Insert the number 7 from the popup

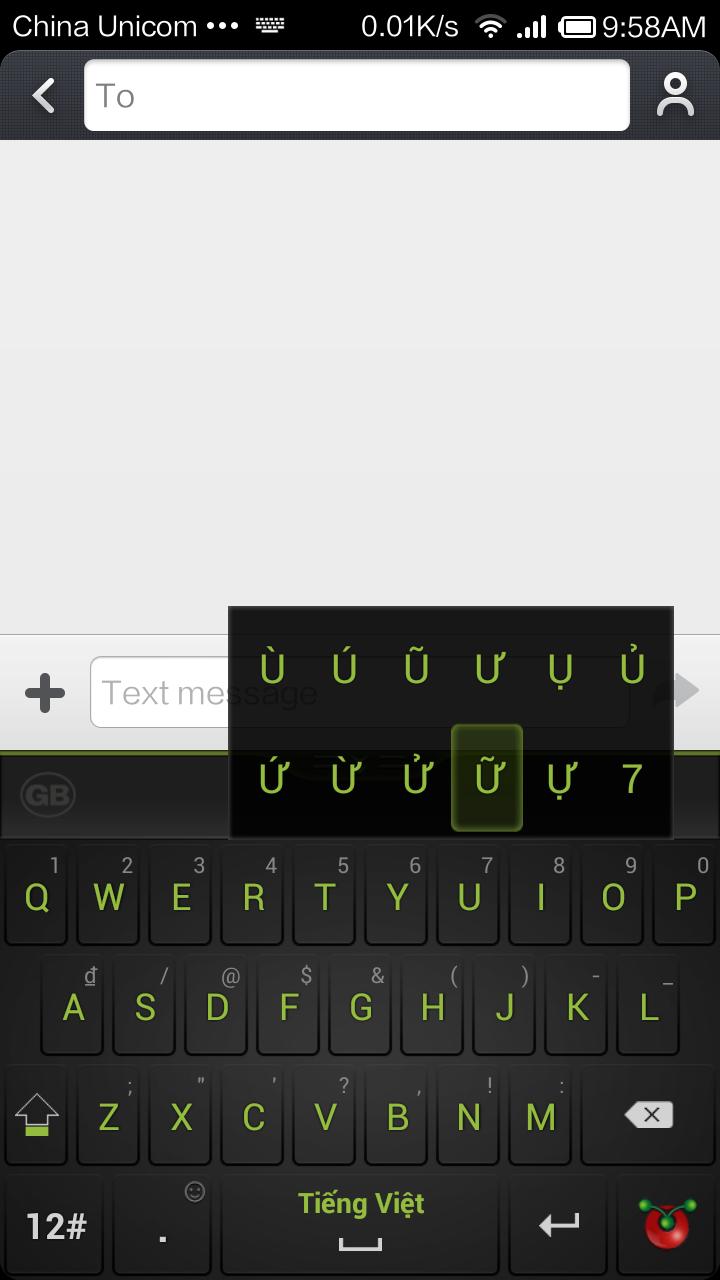[631, 778]
